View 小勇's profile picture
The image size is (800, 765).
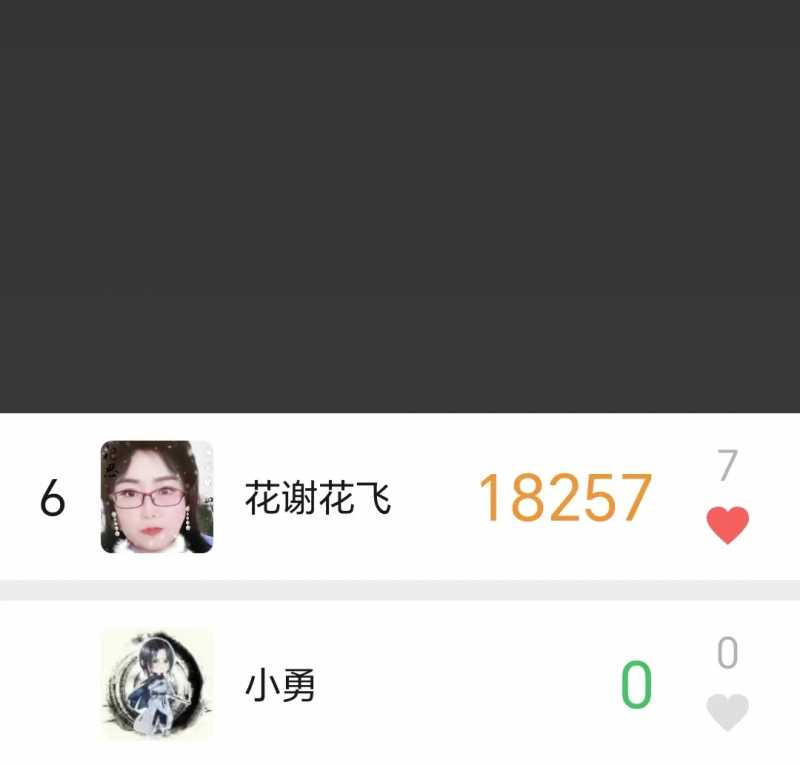point(157,685)
